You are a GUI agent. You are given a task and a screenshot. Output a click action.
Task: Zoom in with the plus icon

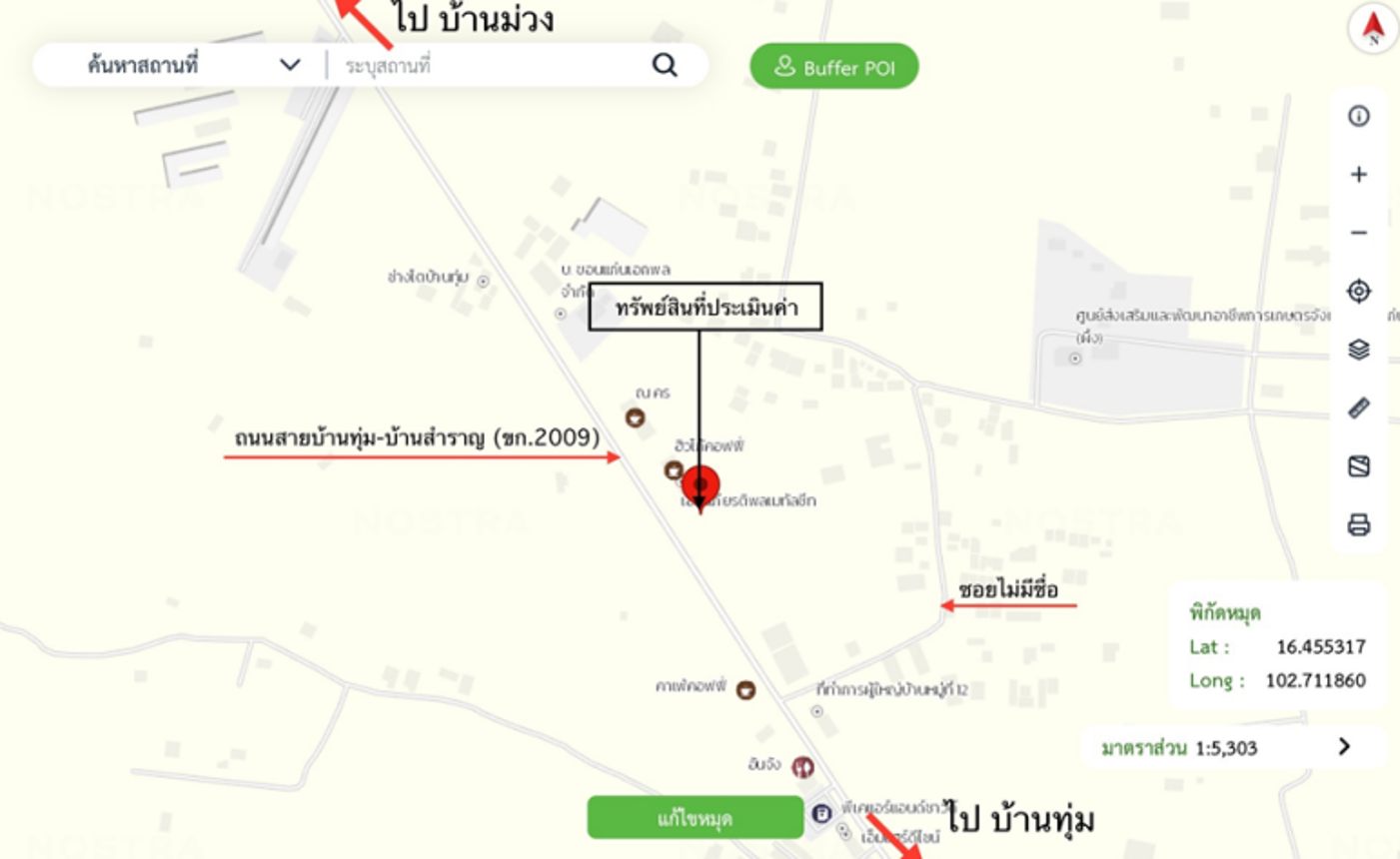click(1359, 175)
